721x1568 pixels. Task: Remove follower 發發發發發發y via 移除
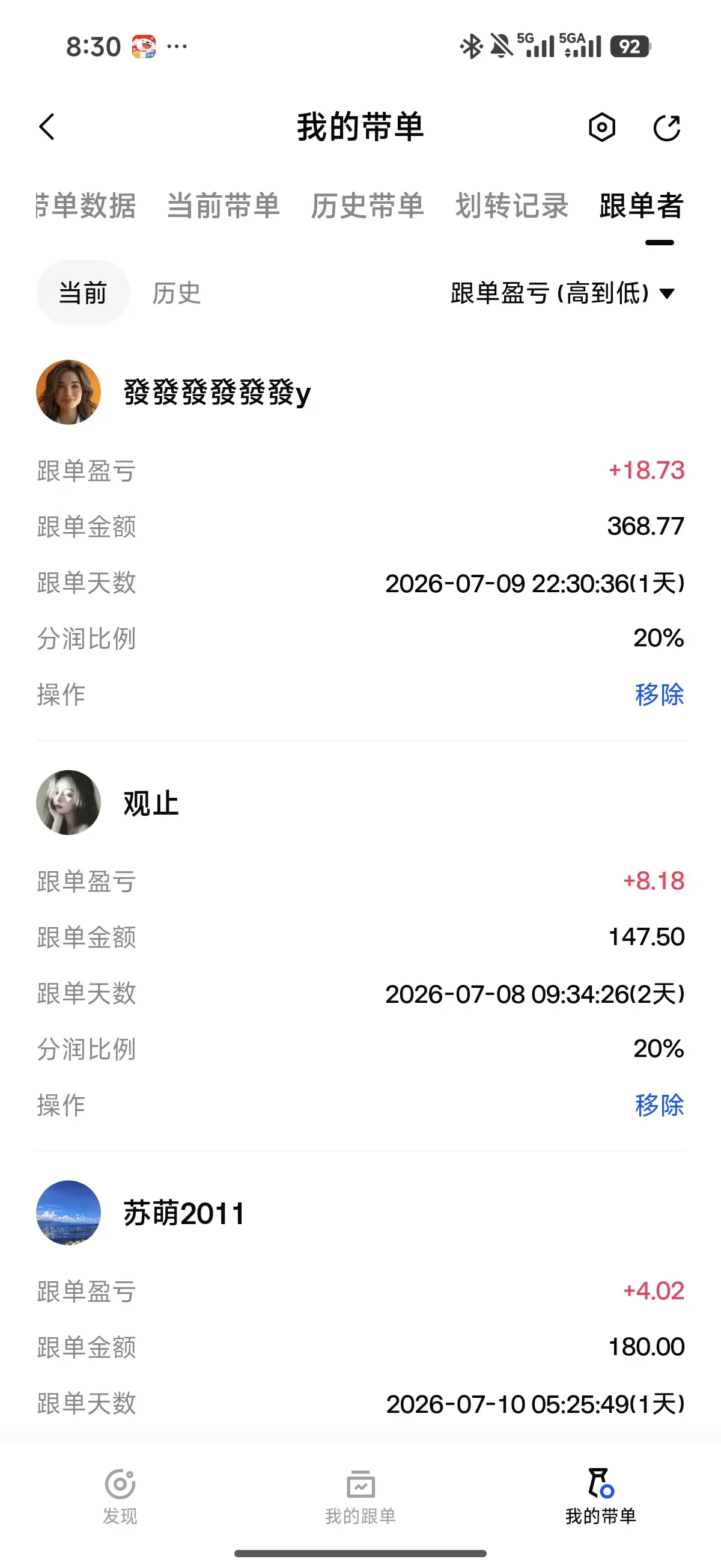click(659, 694)
